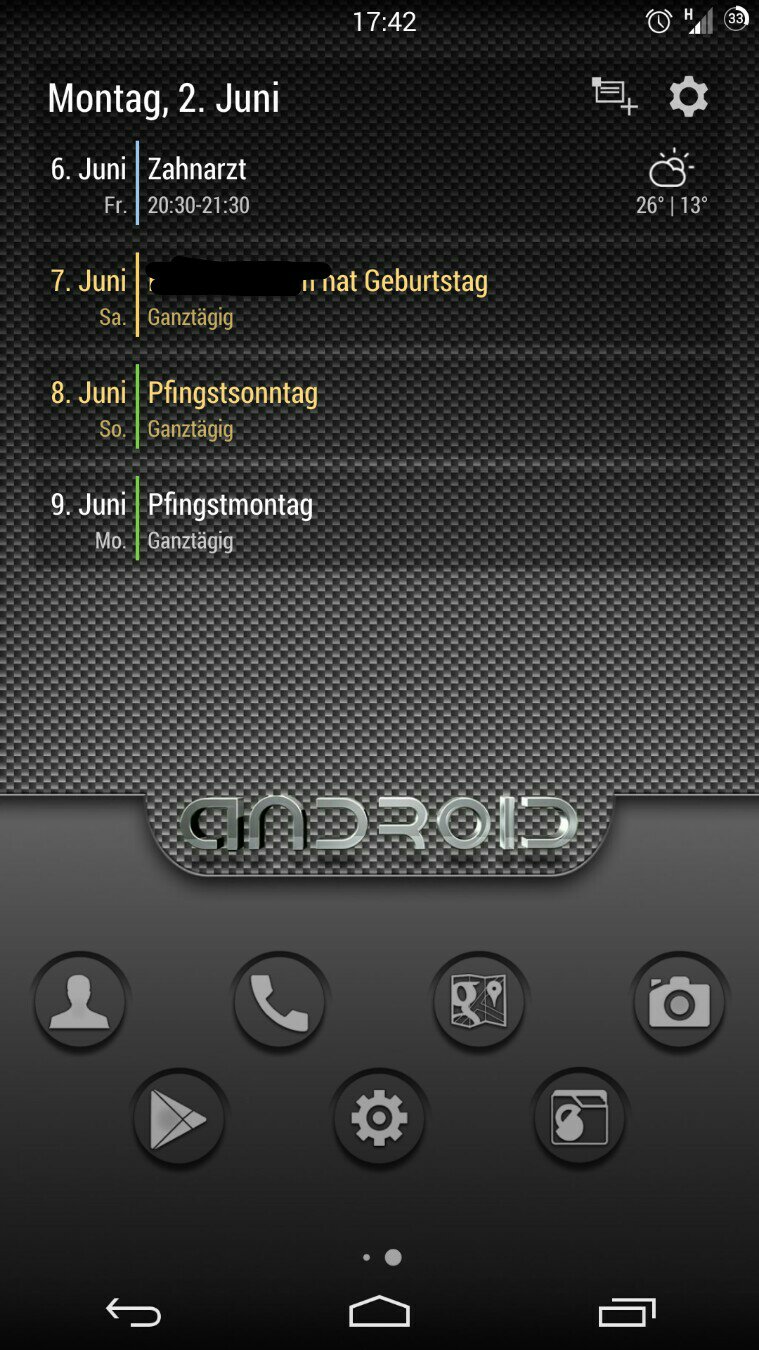
Task: Open the Zahnarzt appointment on 6. Juni
Action: [x=197, y=183]
